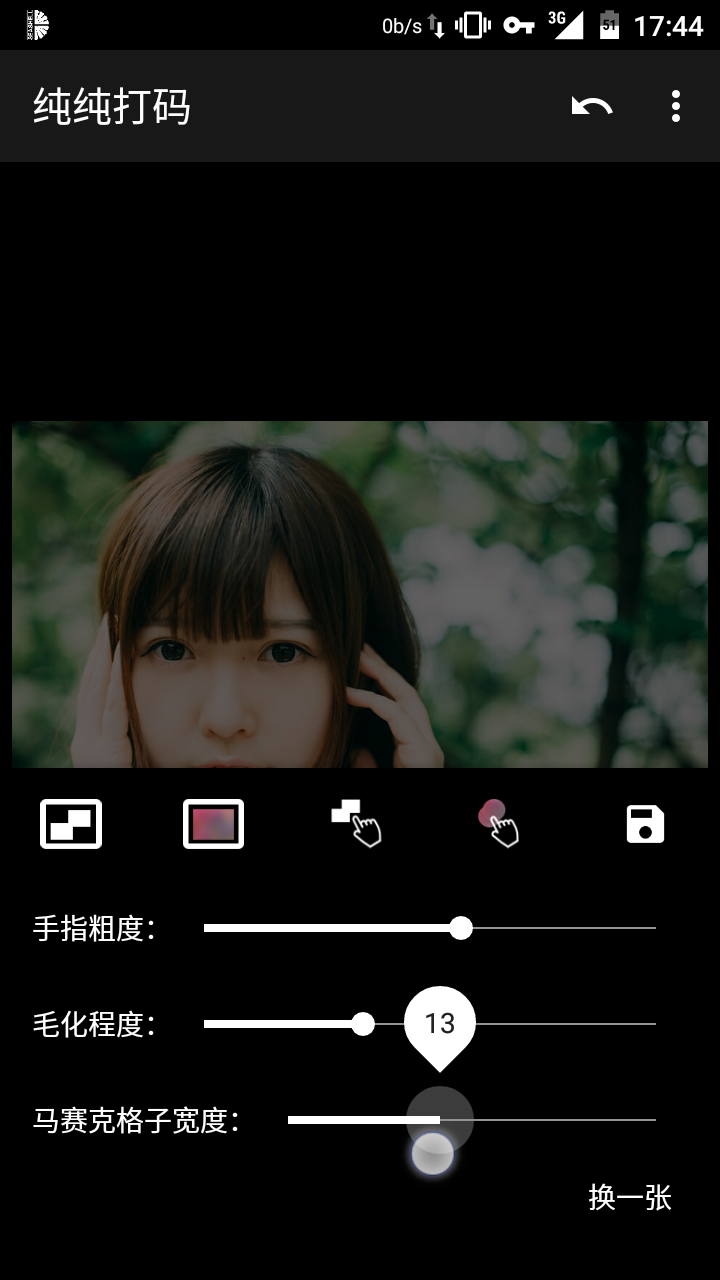This screenshot has width=720, height=1280.
Task: Select the rectangular blur region tool
Action: point(213,823)
